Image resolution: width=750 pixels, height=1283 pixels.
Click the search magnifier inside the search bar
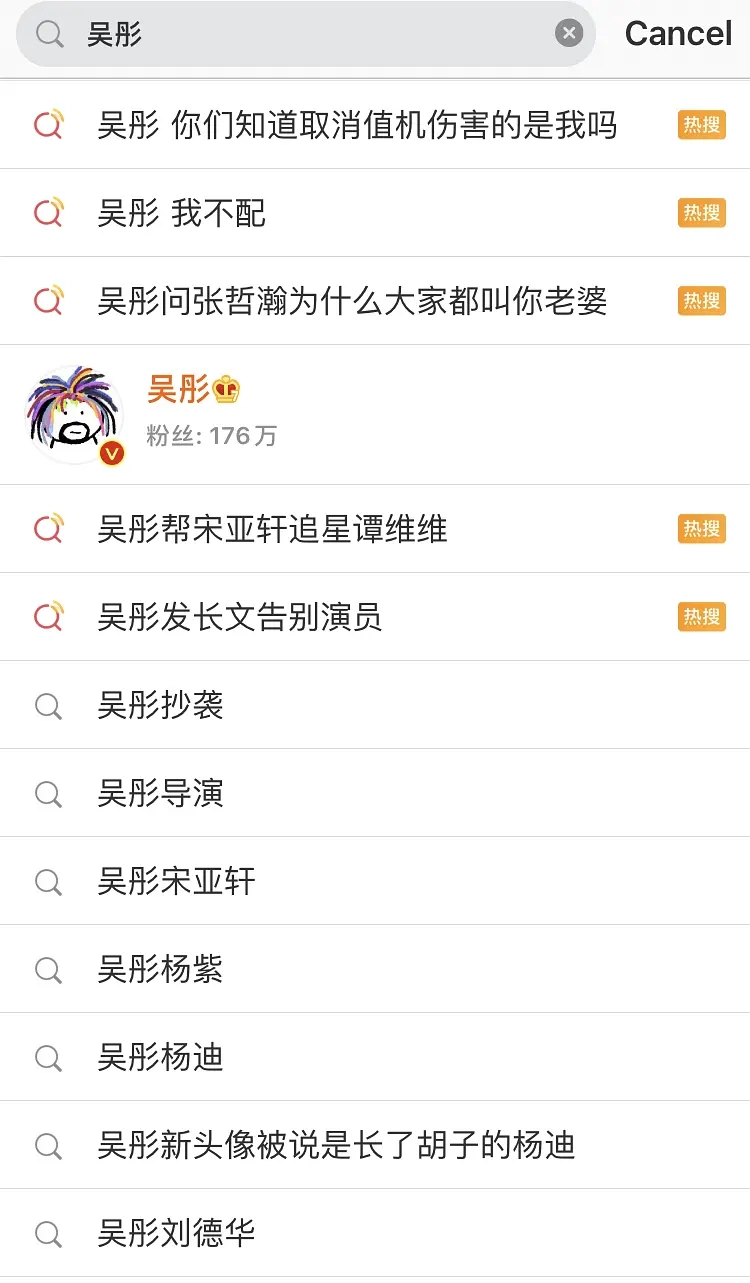pyautogui.click(x=49, y=33)
